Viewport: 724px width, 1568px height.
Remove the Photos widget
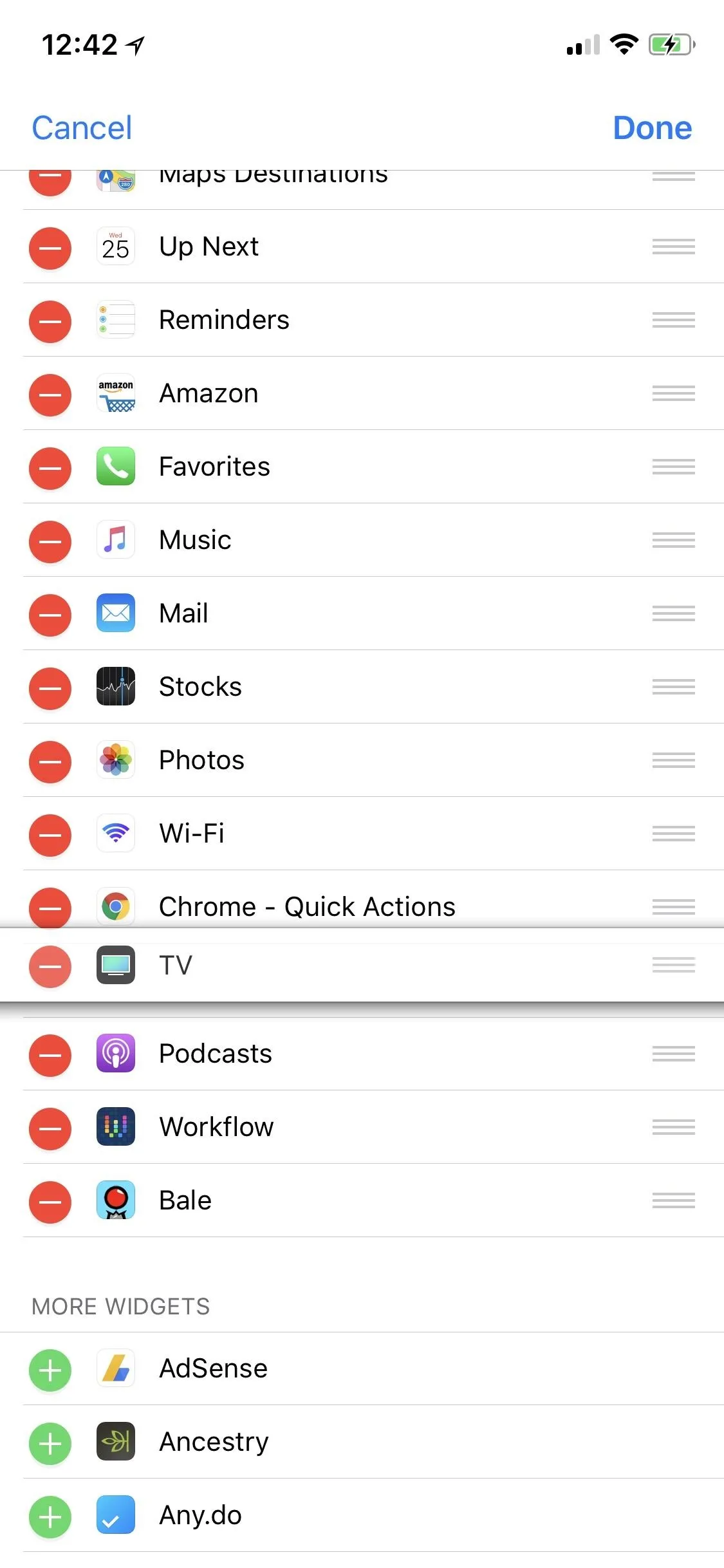[50, 762]
